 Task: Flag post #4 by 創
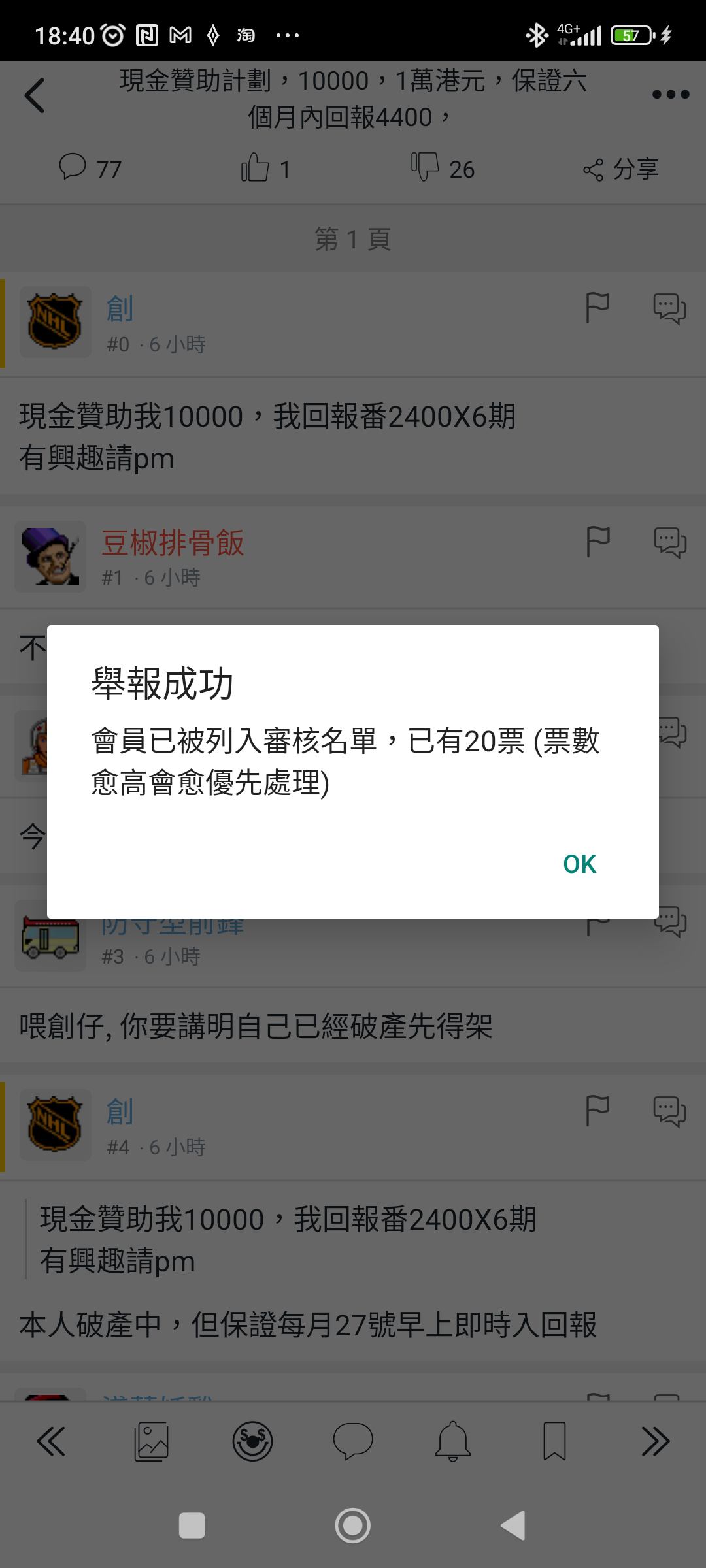597,1111
